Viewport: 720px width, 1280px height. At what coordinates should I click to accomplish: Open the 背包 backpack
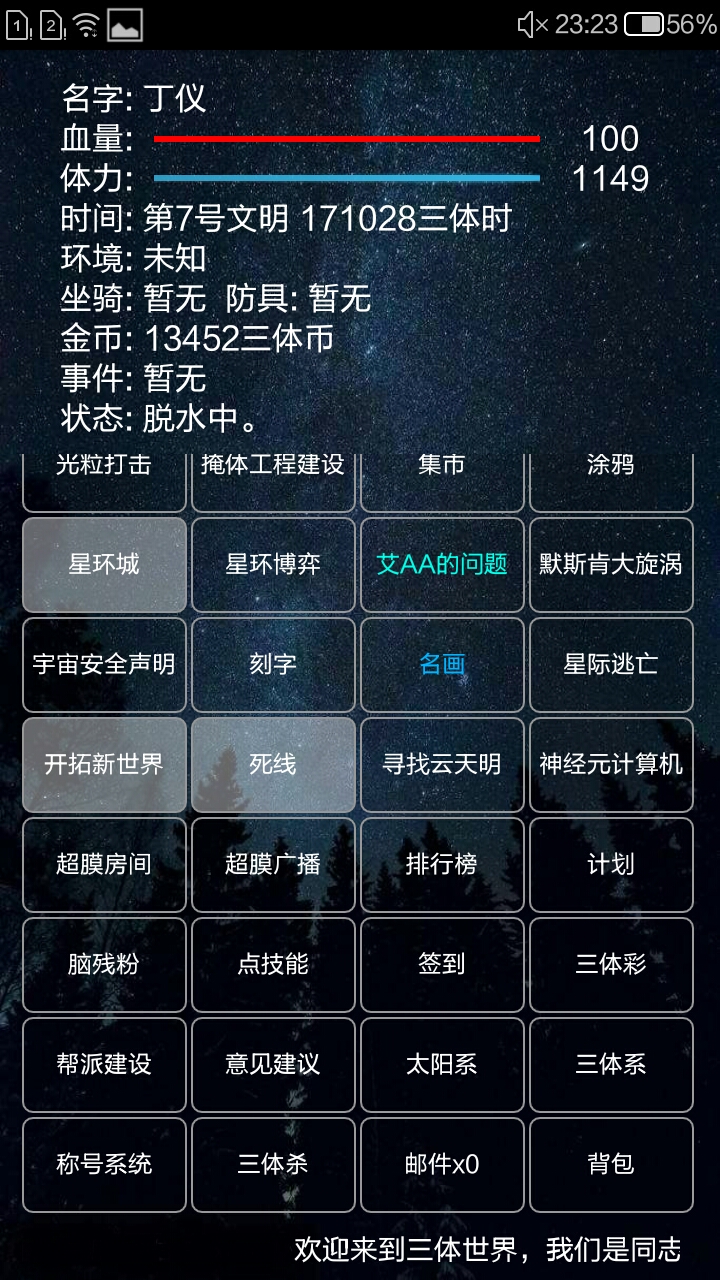(x=611, y=1165)
